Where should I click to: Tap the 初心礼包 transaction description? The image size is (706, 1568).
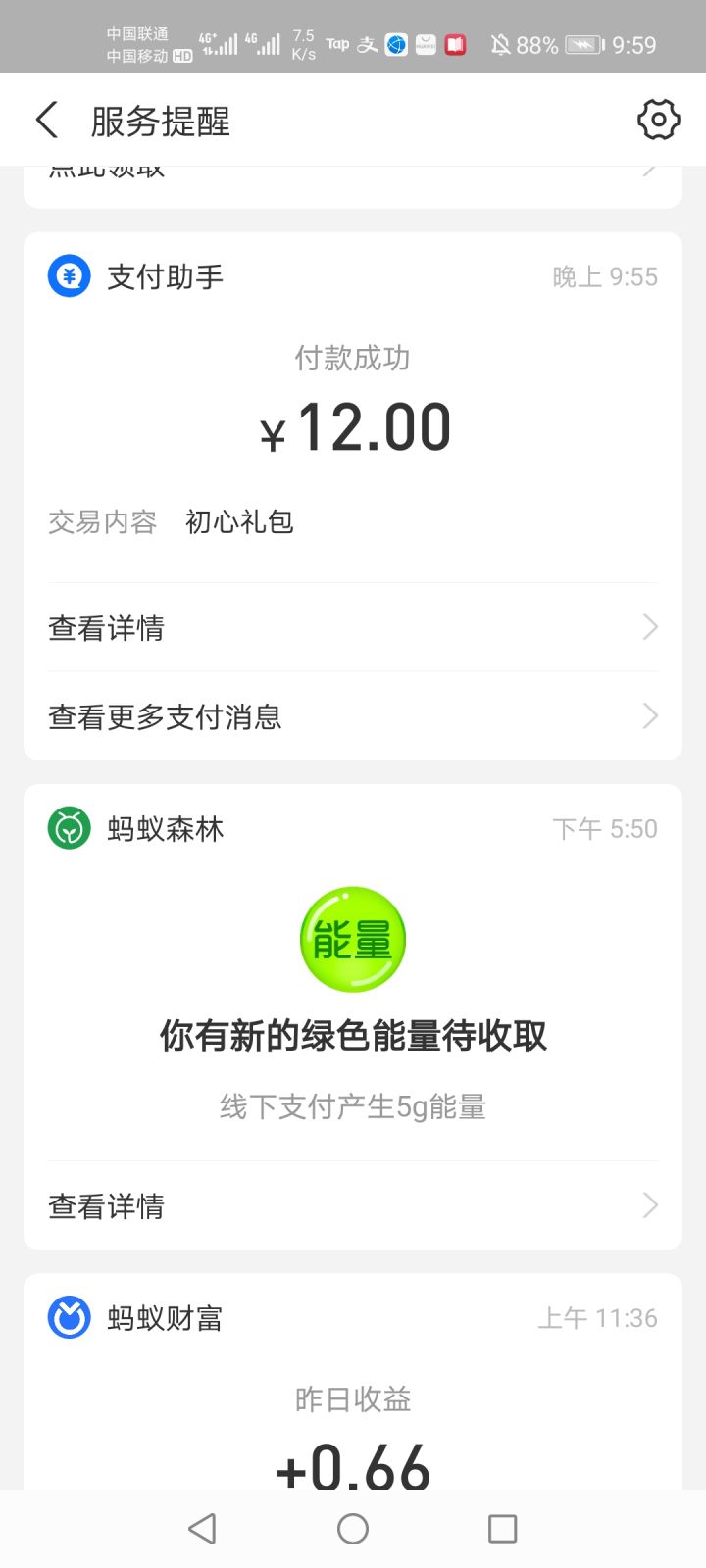238,521
